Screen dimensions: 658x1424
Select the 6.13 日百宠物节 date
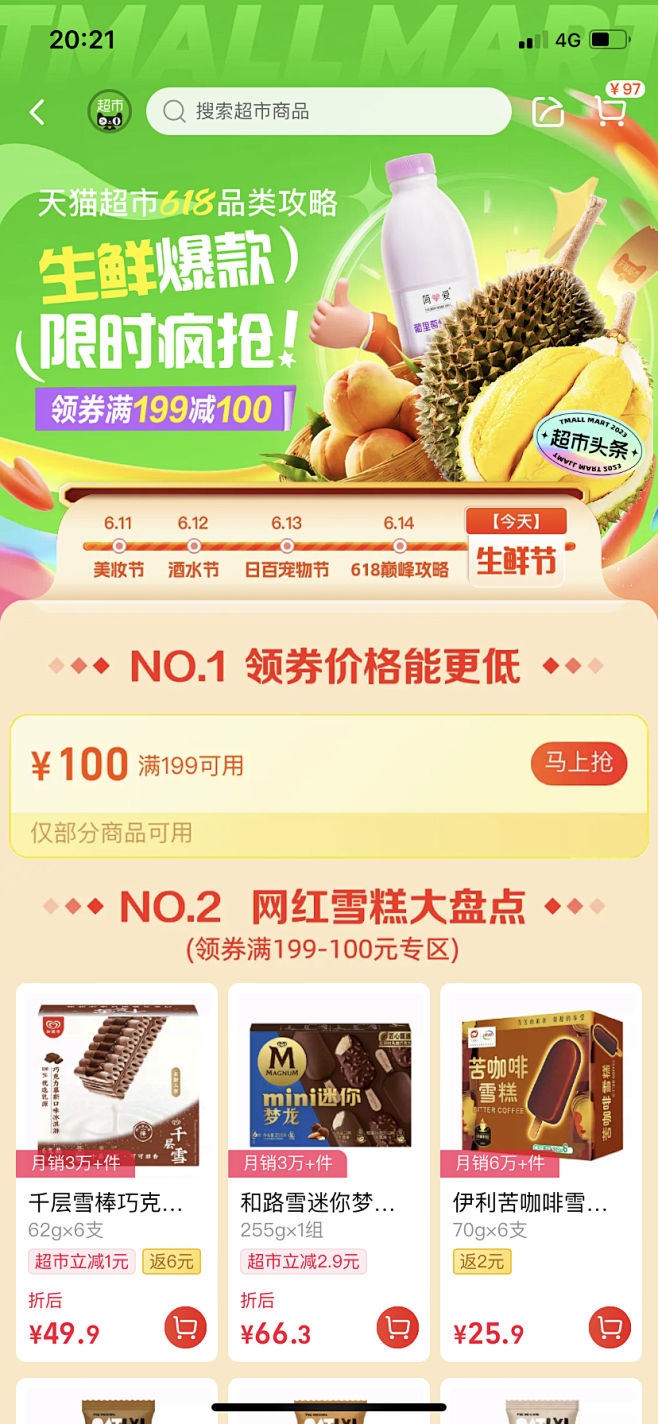[x=287, y=548]
